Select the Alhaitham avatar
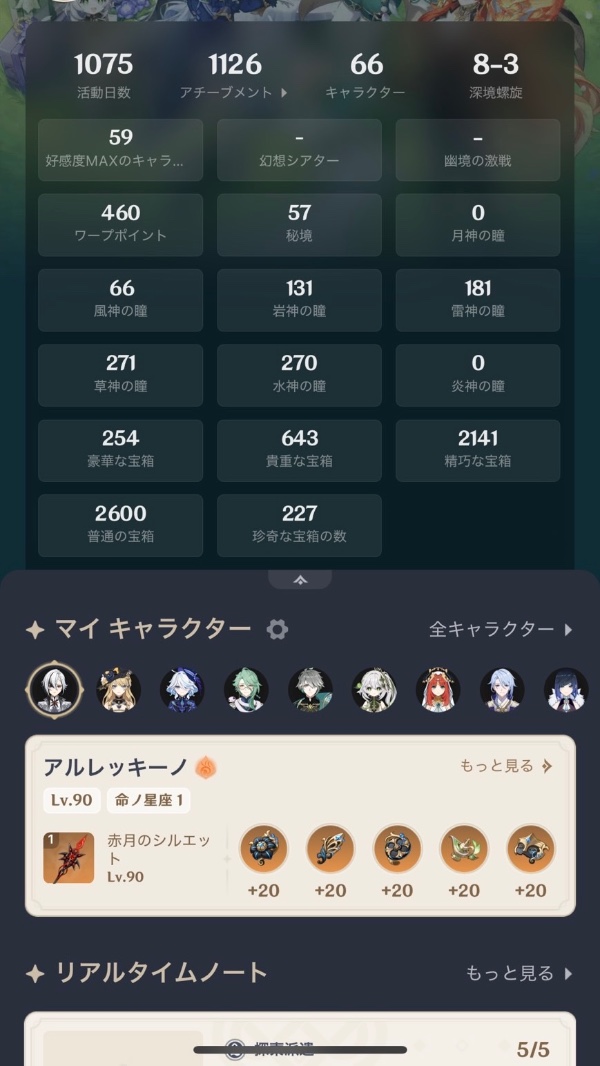 (x=310, y=690)
